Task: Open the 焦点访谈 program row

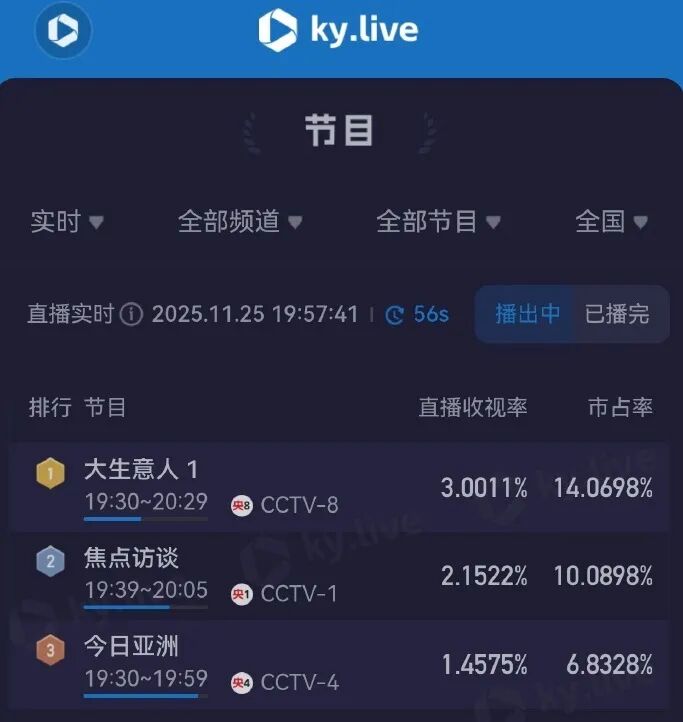Action: click(340, 575)
